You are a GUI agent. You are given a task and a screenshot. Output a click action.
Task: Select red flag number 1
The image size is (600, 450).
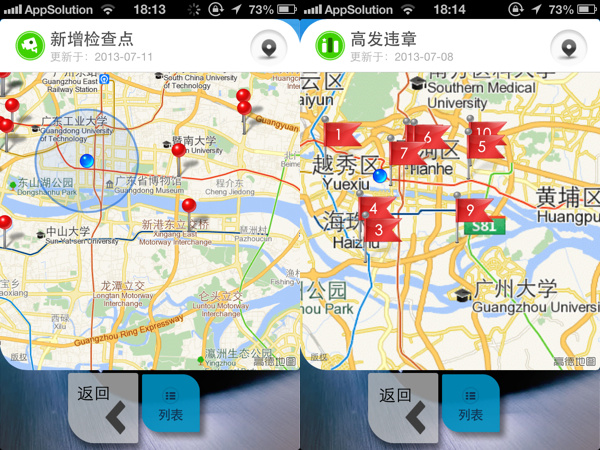pos(339,136)
